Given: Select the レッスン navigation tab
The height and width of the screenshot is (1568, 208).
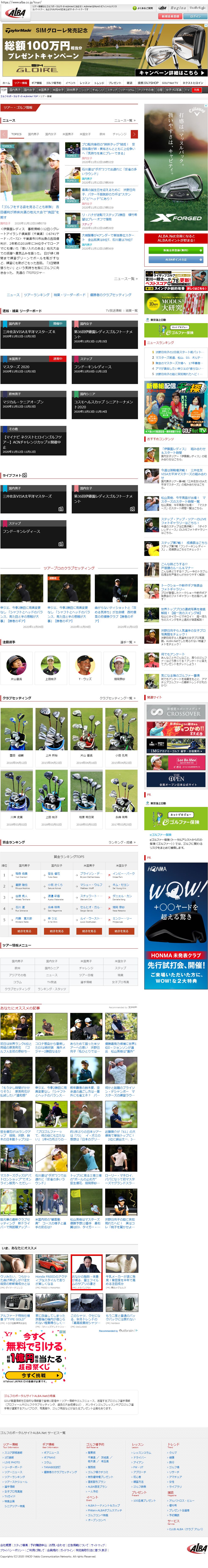Looking at the screenshot, I should 84,83.
